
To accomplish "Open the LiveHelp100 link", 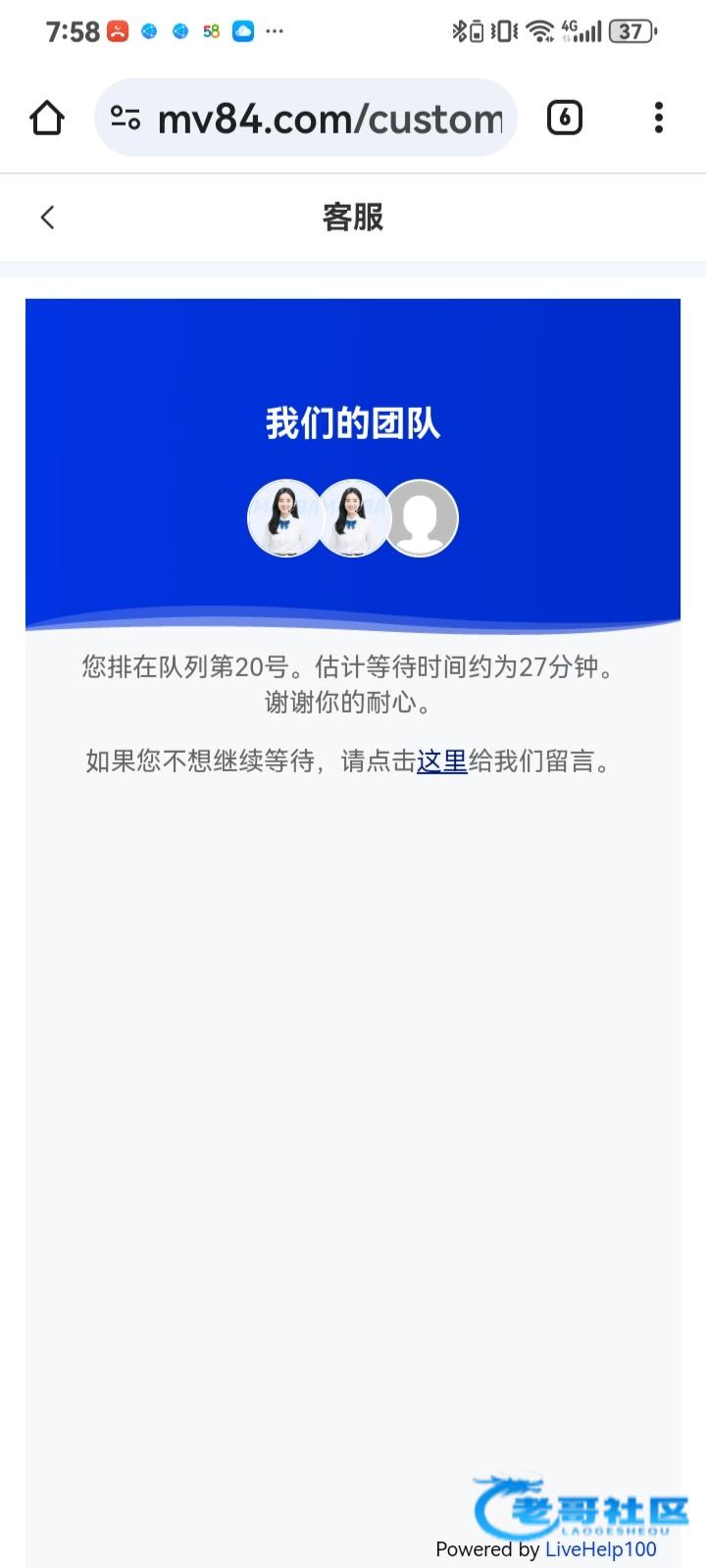I will [x=600, y=1549].
